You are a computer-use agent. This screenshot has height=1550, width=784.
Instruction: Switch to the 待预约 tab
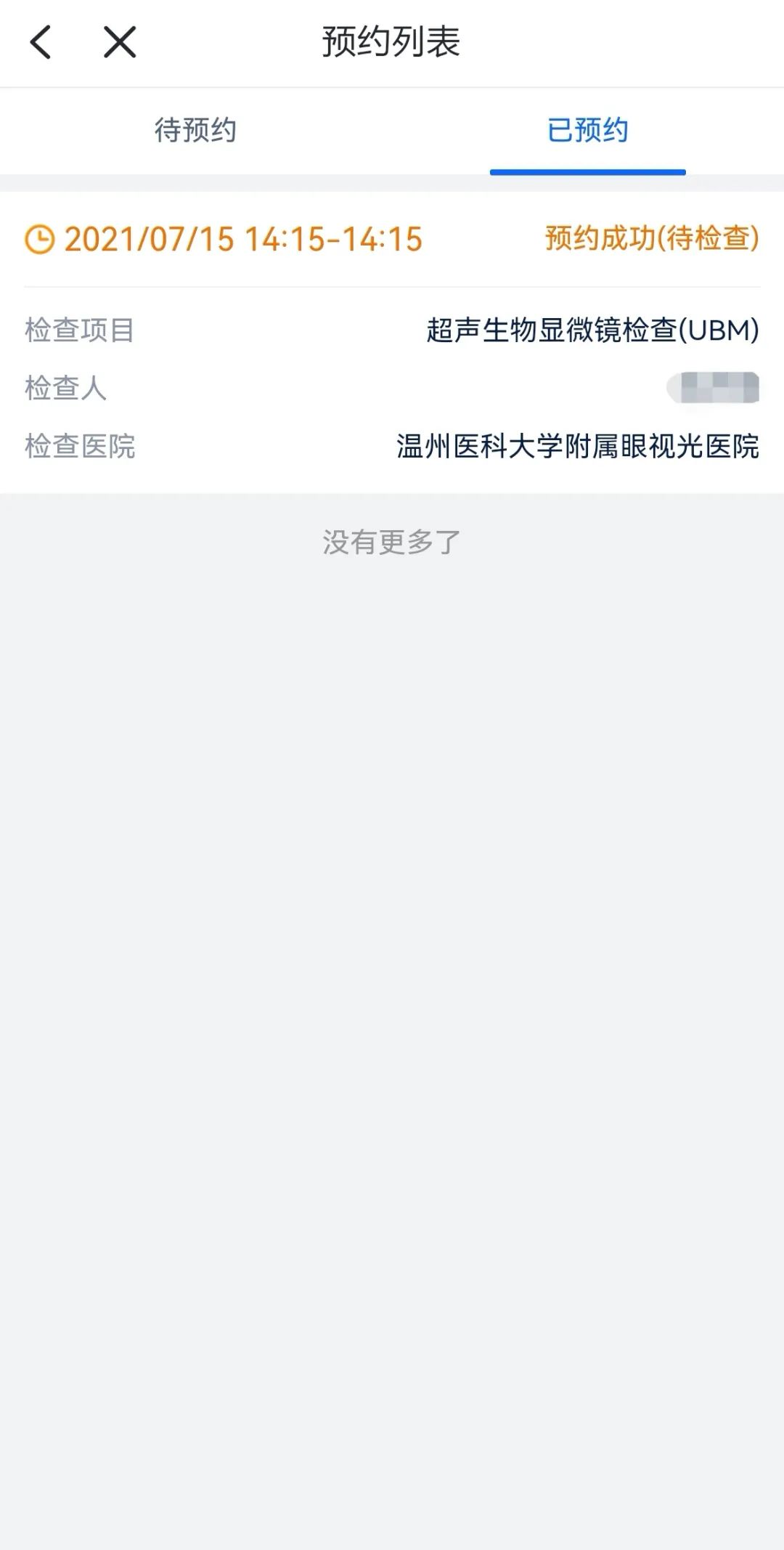click(195, 131)
